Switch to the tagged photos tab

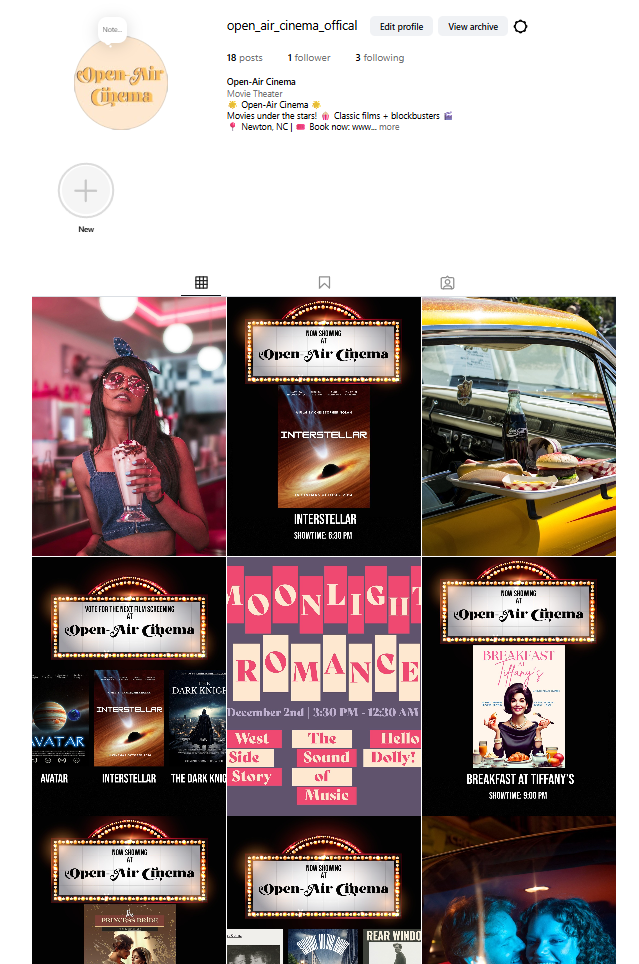click(447, 283)
